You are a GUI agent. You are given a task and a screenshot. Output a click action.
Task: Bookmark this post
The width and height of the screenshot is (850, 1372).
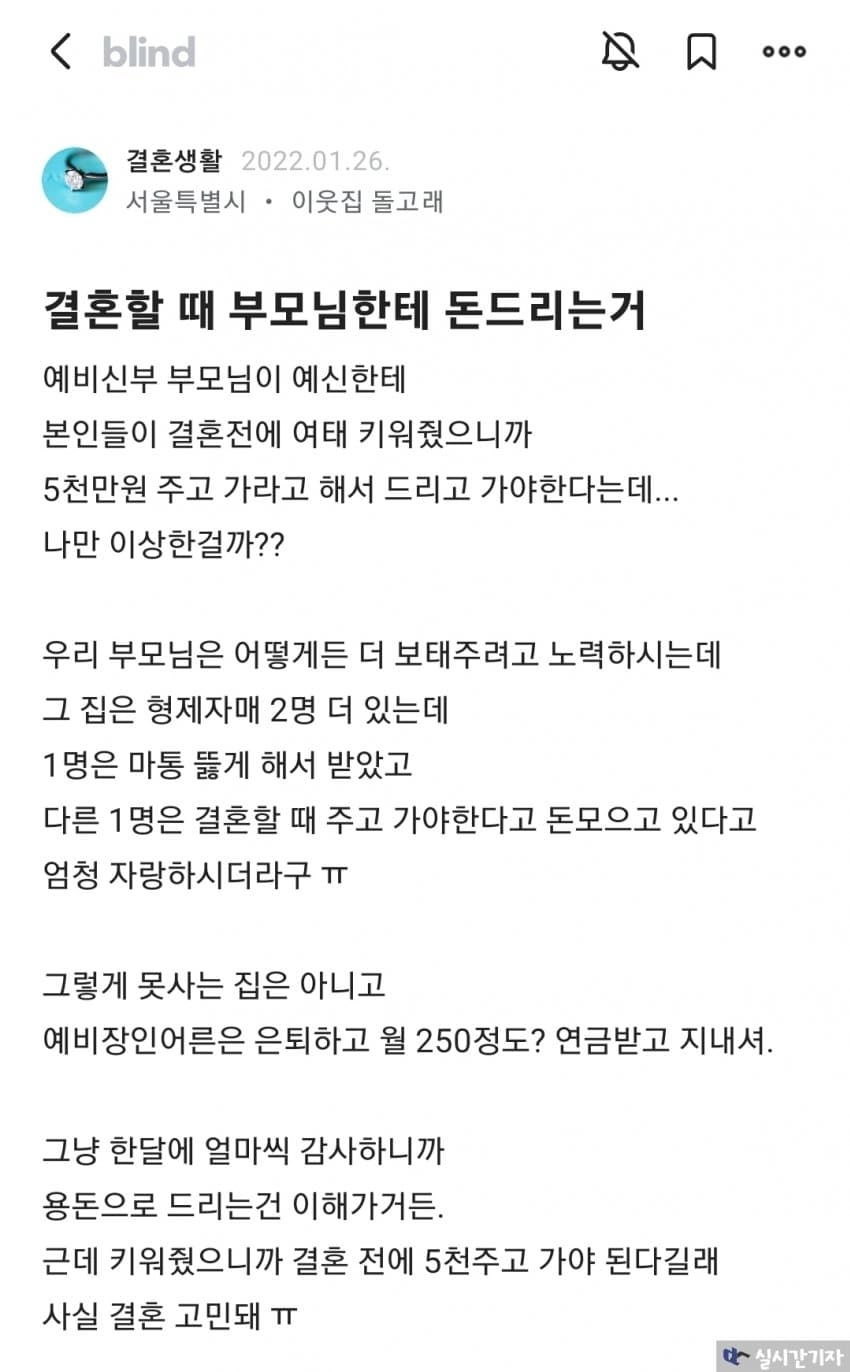701,52
